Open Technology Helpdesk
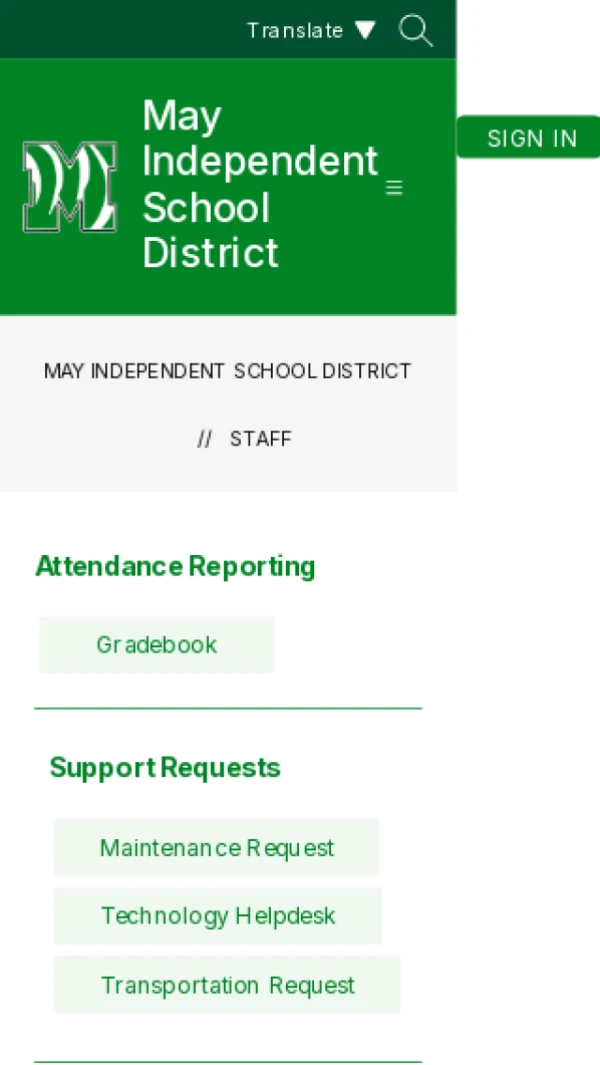 pos(218,916)
